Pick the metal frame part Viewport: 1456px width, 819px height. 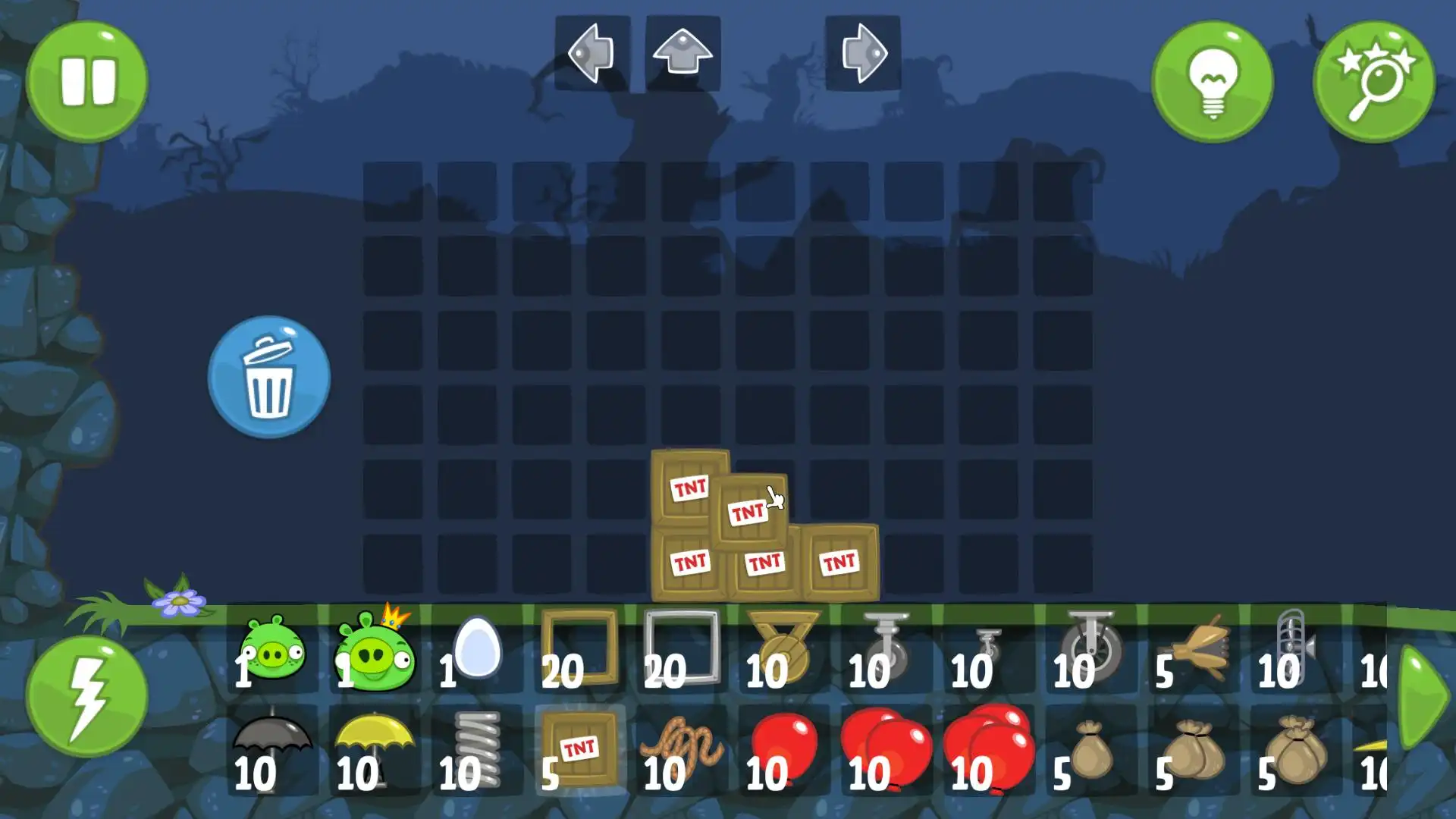tap(682, 649)
